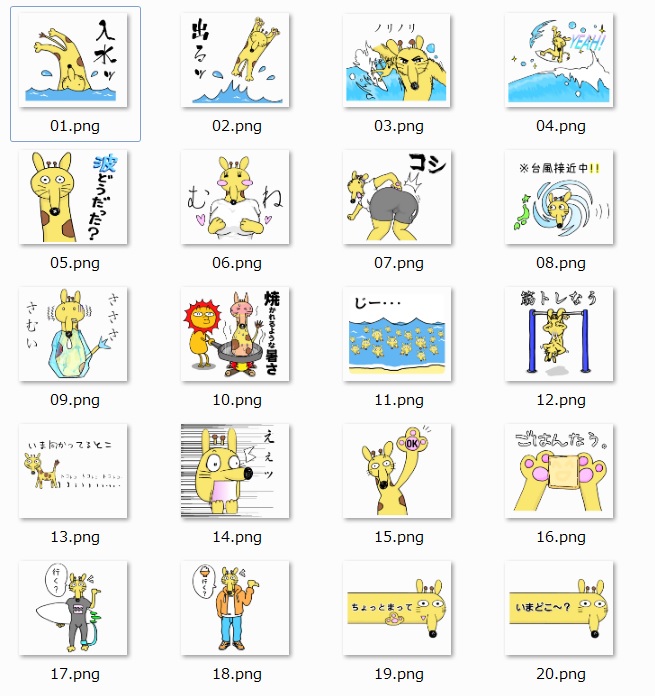Open the 09.png file
The image size is (655, 696).
(75, 334)
